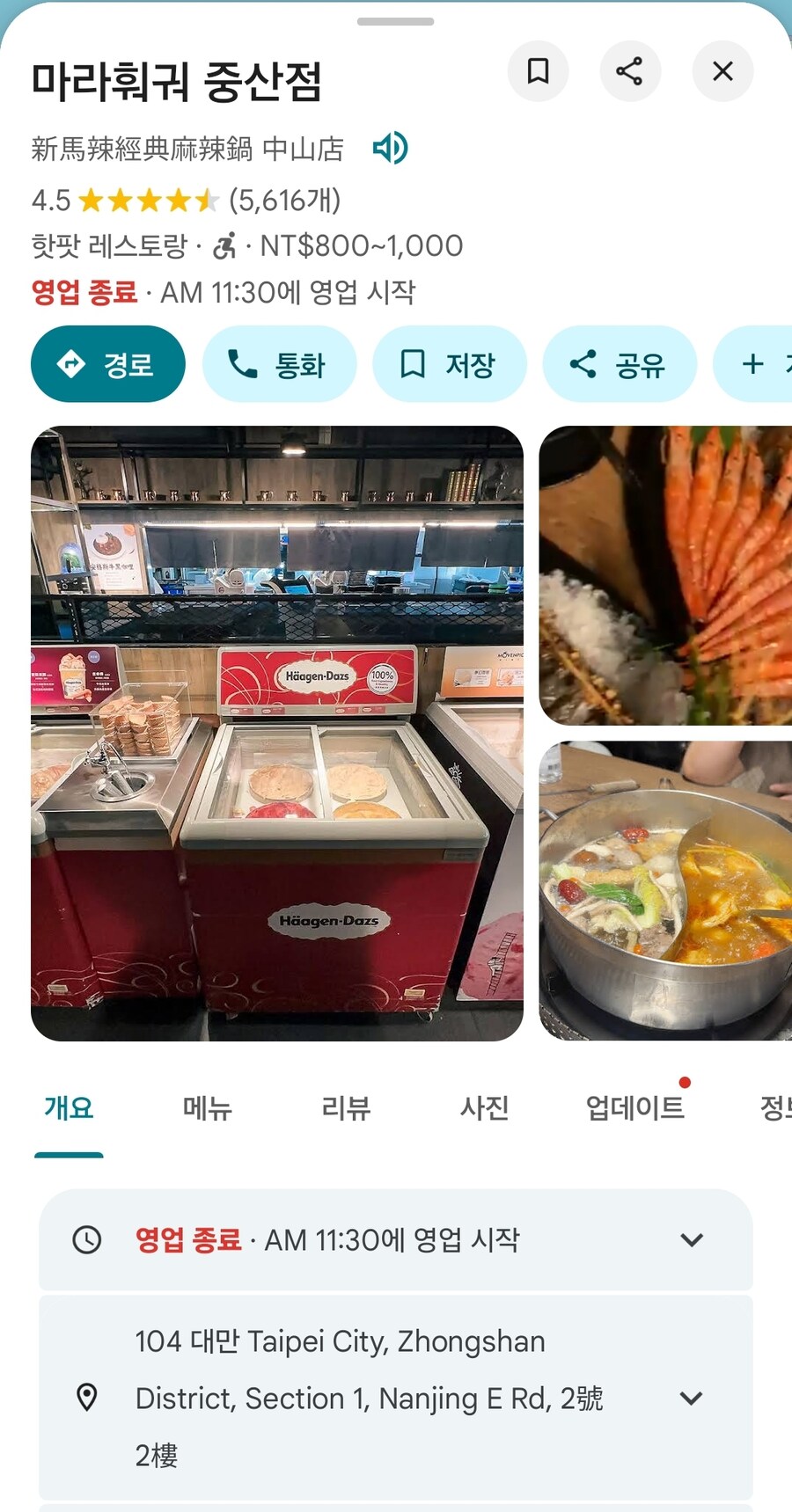The height and width of the screenshot is (1512, 792).
Task: Select the currently active 개요 tab
Action: point(69,1109)
